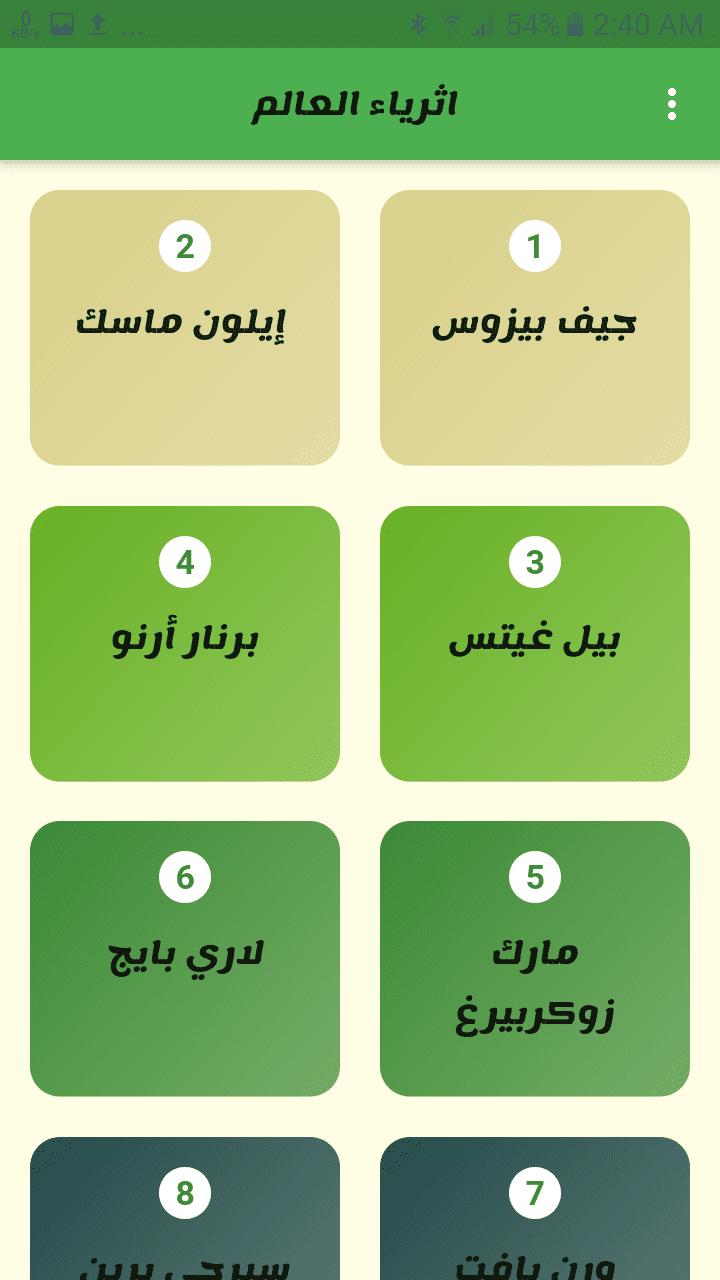Image resolution: width=720 pixels, height=1280 pixels.
Task: Open card number 8
Action: 185,1208
